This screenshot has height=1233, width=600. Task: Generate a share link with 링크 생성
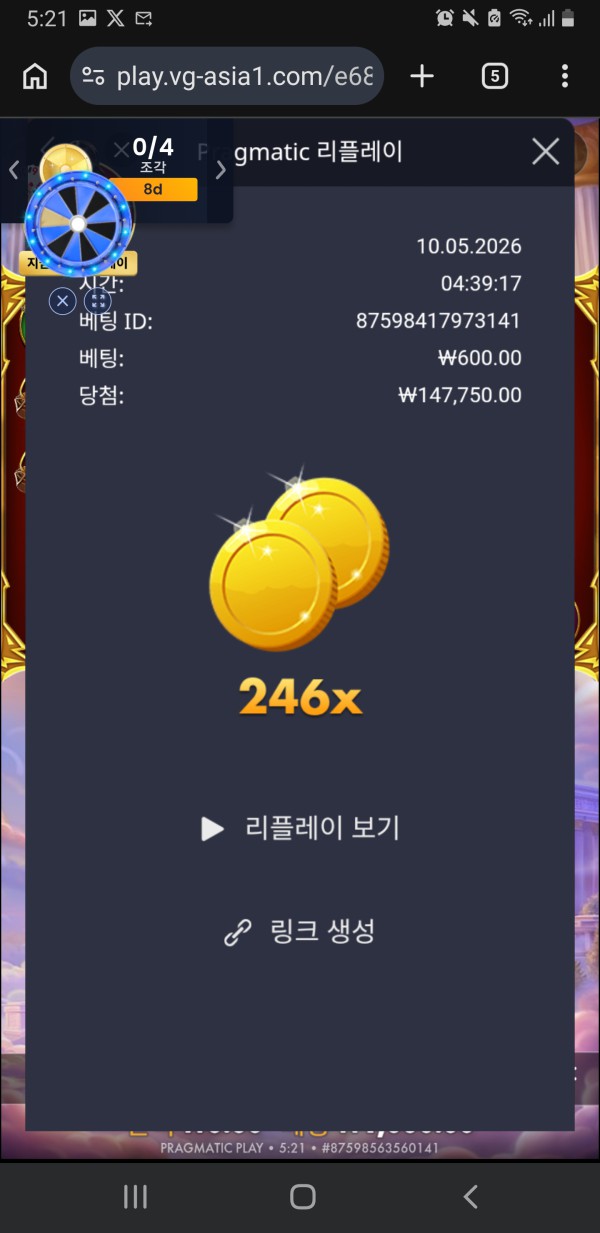pyautogui.click(x=300, y=932)
